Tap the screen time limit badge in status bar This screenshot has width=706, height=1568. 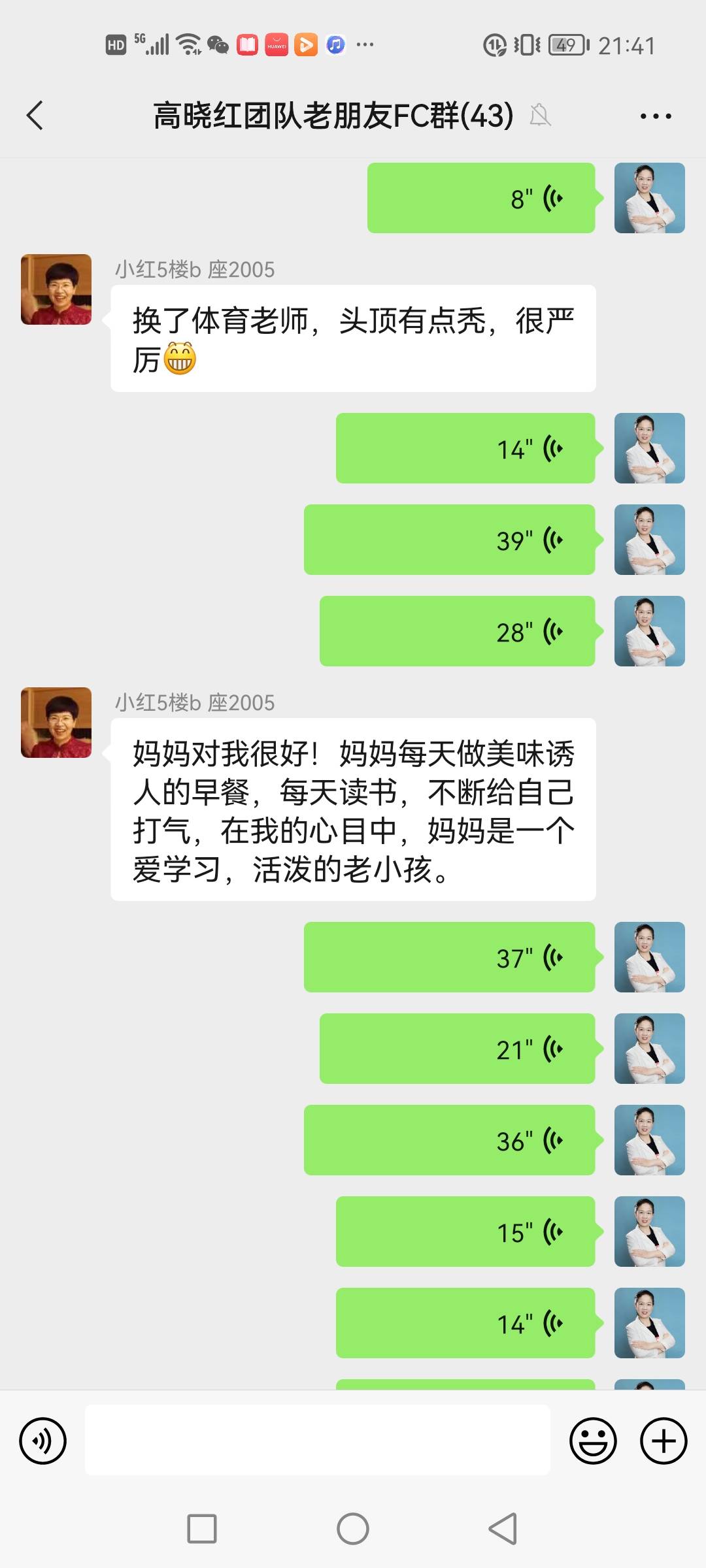click(495, 44)
